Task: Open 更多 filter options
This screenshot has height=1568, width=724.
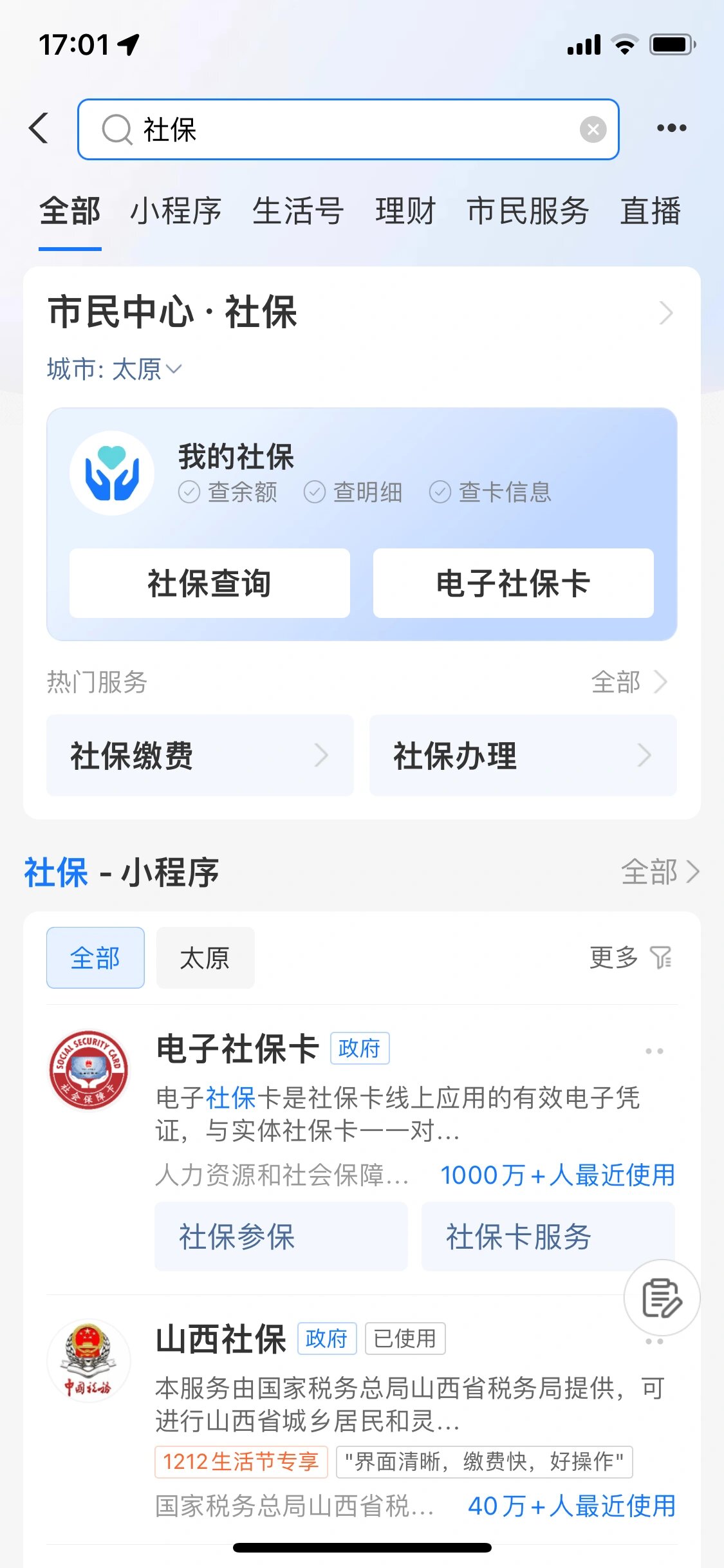Action: click(631, 958)
